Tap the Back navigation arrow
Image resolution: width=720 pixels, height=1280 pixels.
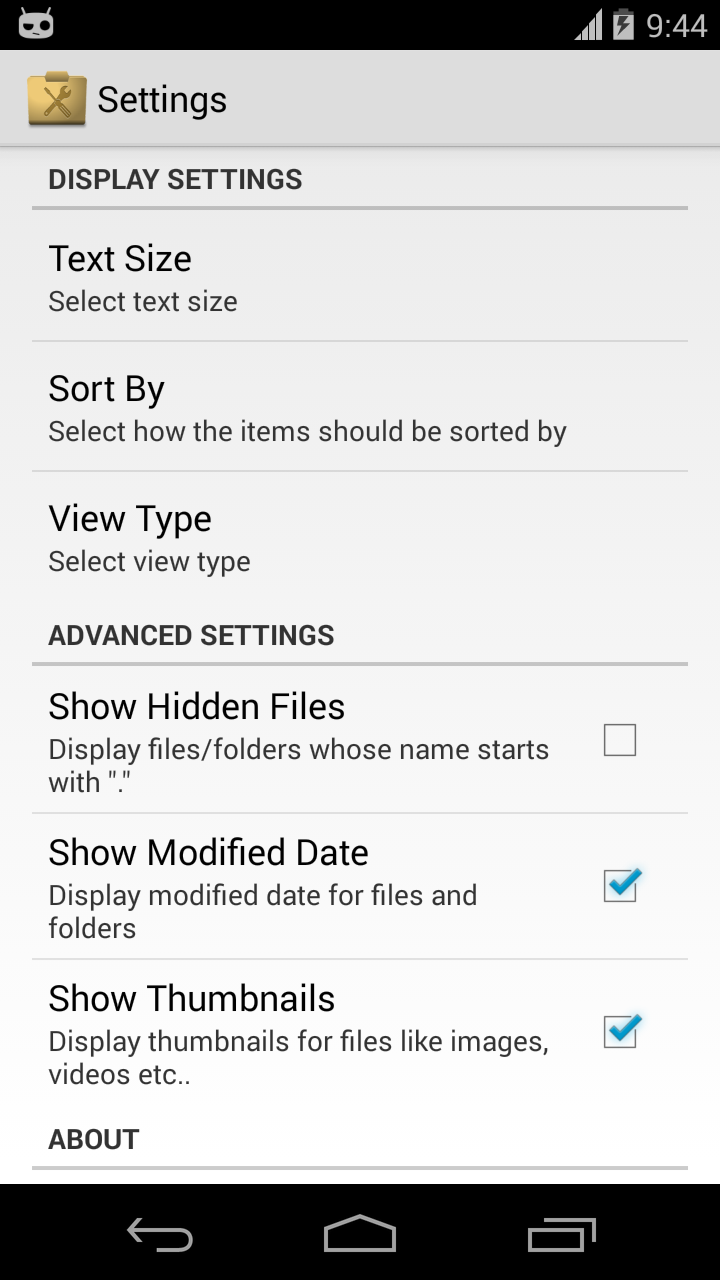(x=160, y=1235)
